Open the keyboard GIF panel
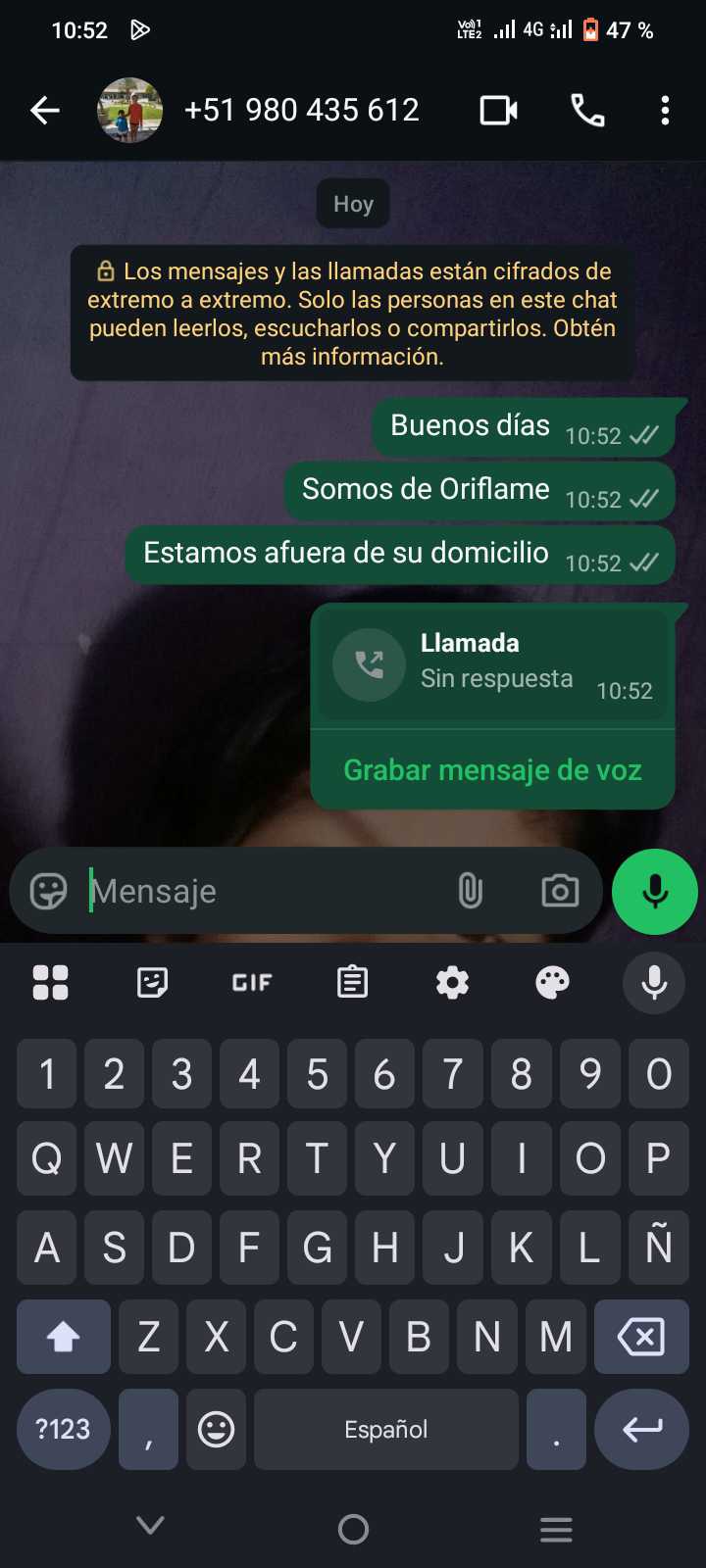706x1568 pixels. point(252,982)
